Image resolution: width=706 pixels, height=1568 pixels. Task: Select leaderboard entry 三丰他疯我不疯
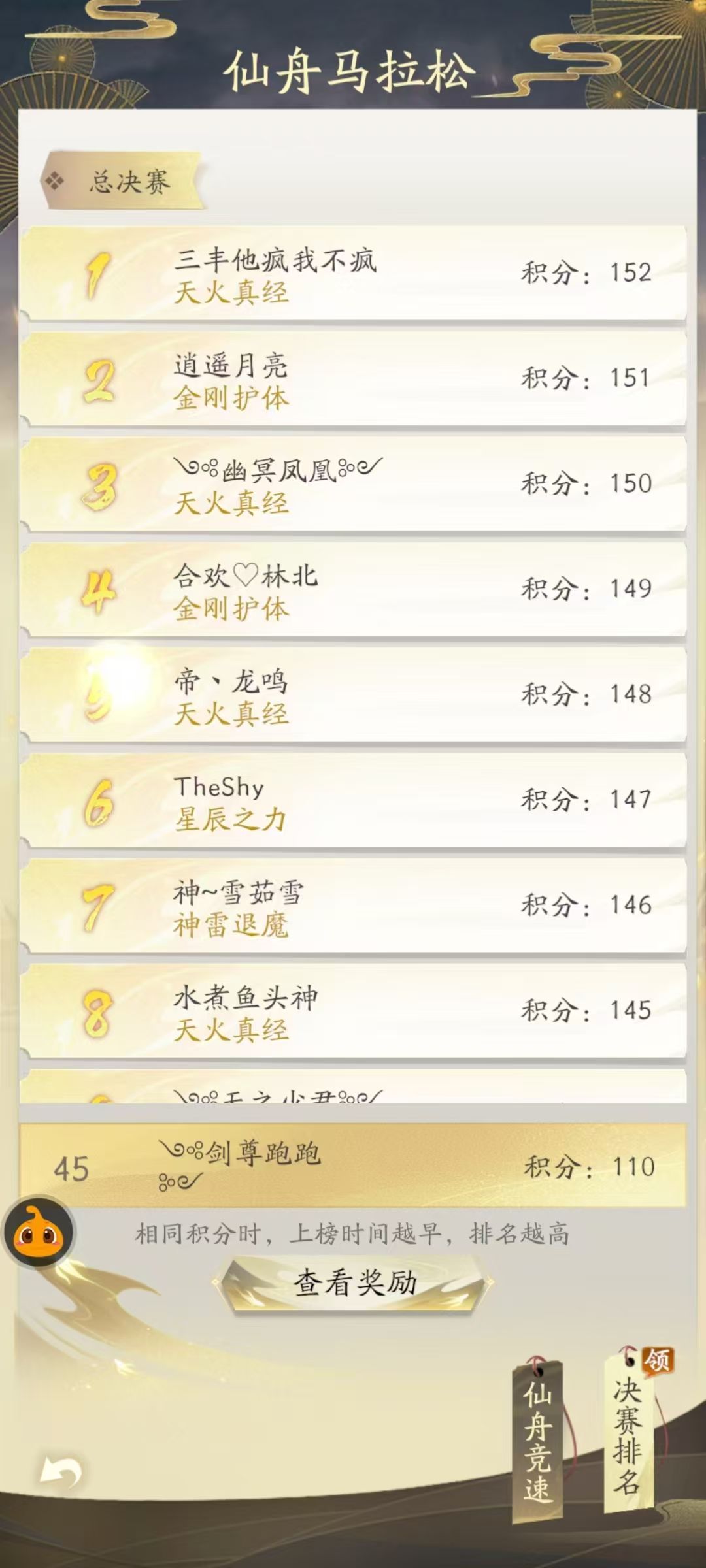(353, 274)
